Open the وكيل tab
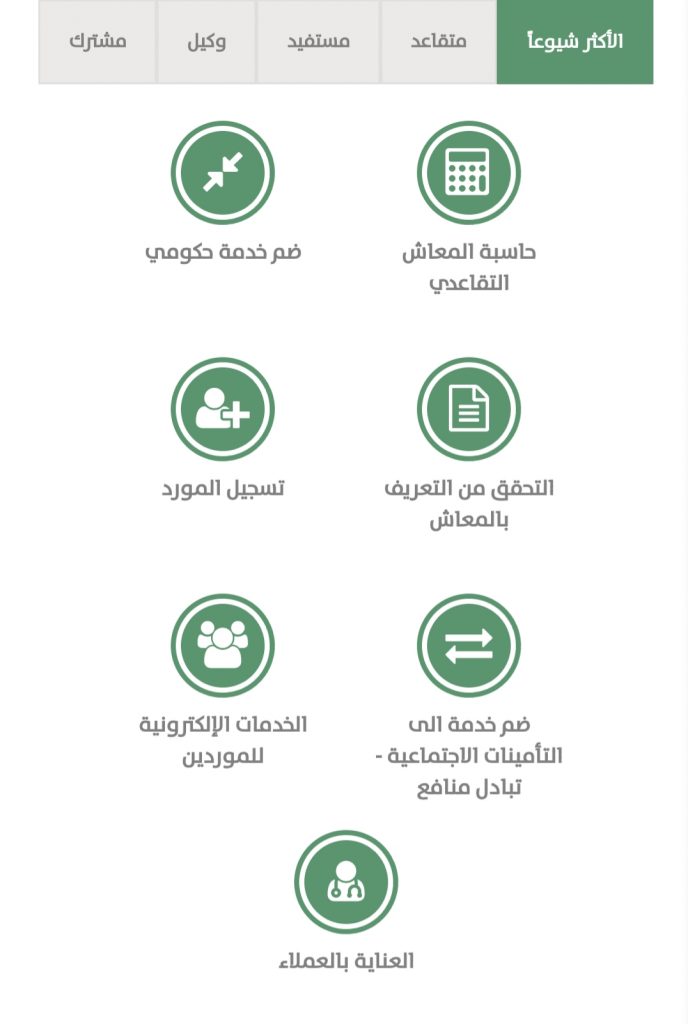The width and height of the screenshot is (688, 1024). coord(206,42)
